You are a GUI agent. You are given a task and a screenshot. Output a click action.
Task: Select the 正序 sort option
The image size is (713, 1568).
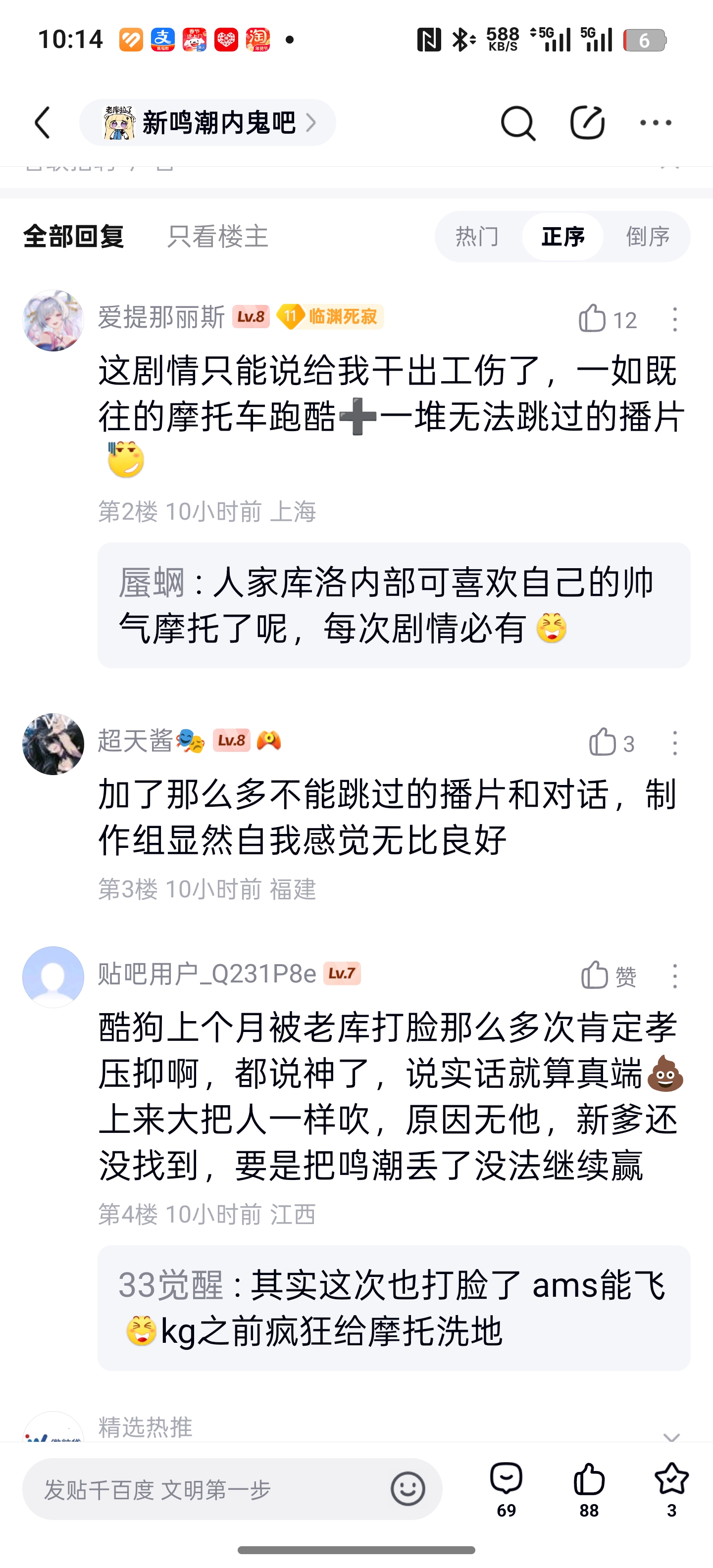click(562, 236)
